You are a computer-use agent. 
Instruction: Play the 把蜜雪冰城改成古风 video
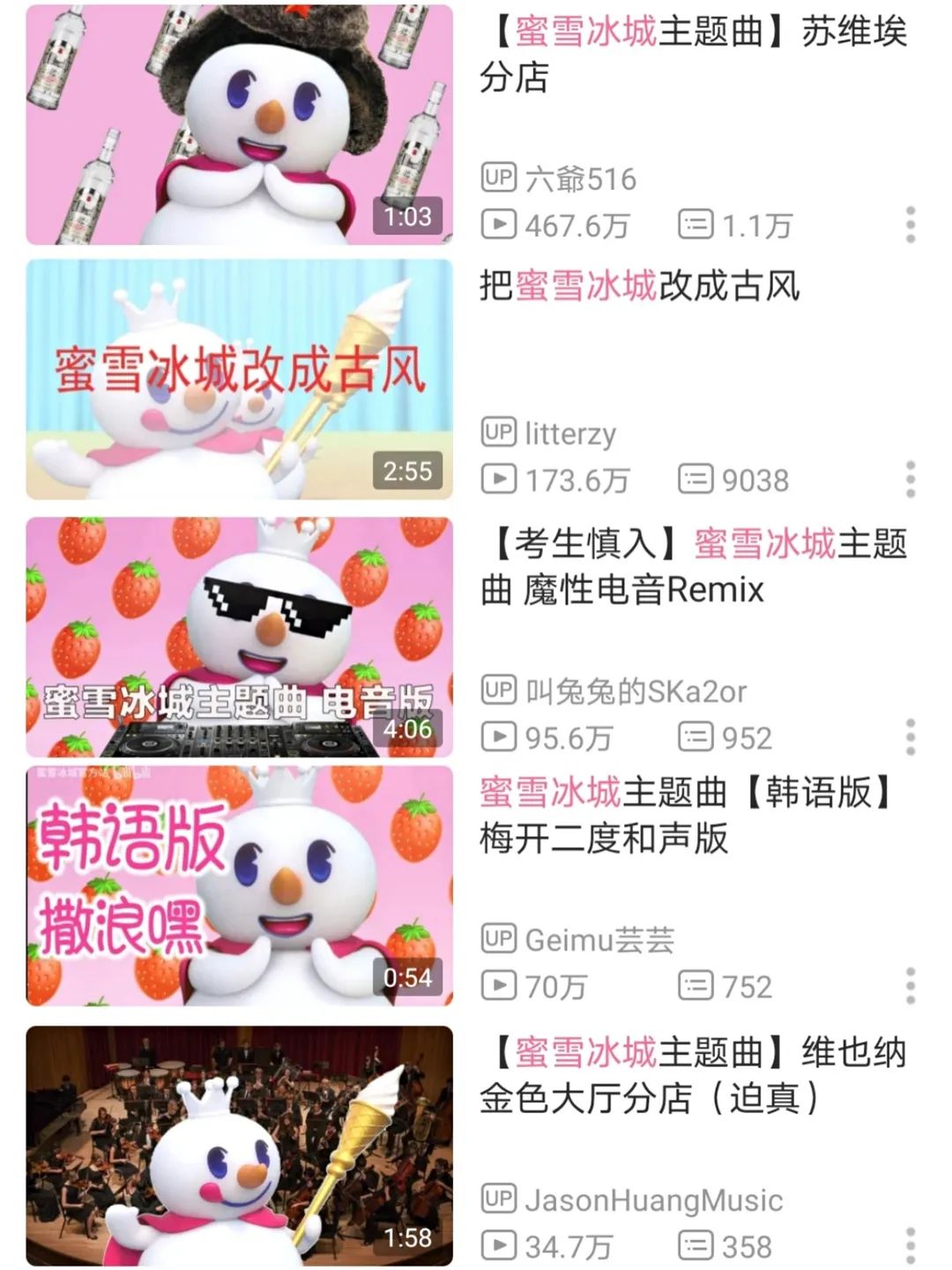(239, 379)
